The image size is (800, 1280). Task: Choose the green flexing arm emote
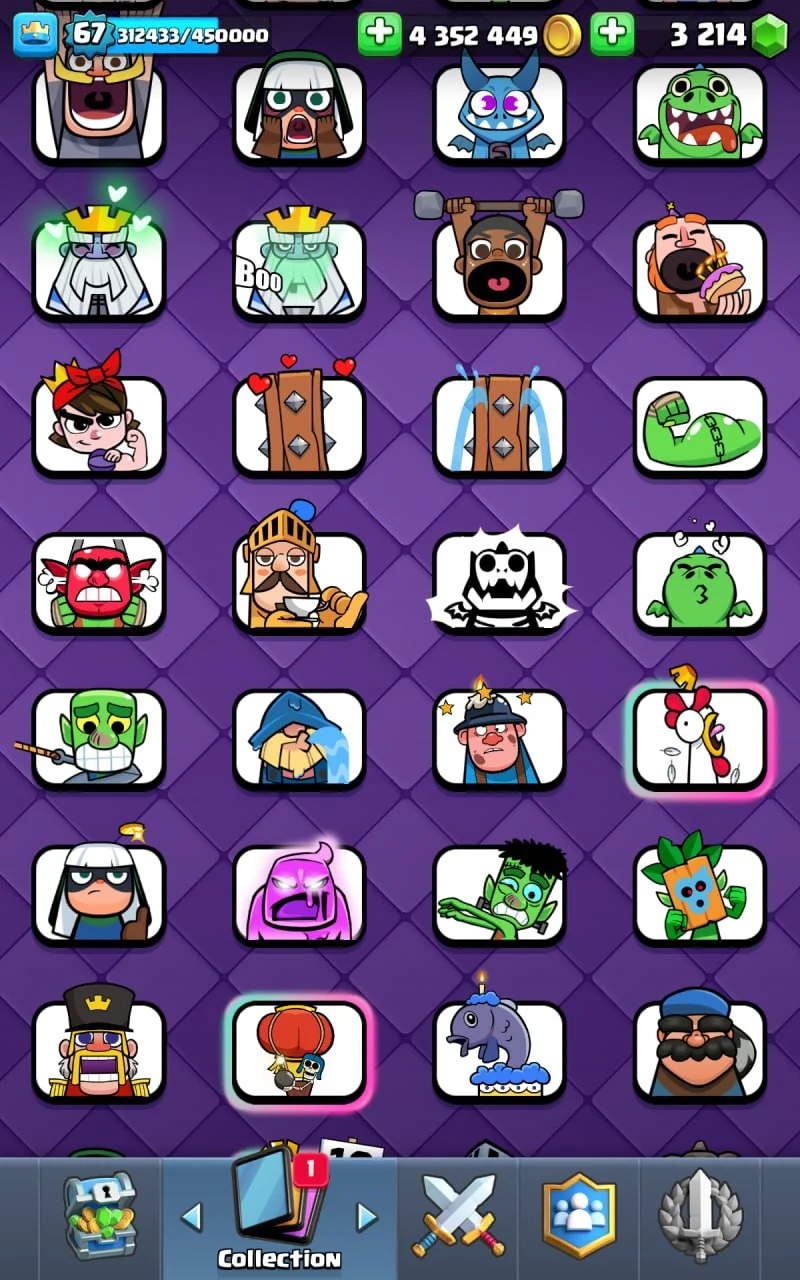(699, 426)
